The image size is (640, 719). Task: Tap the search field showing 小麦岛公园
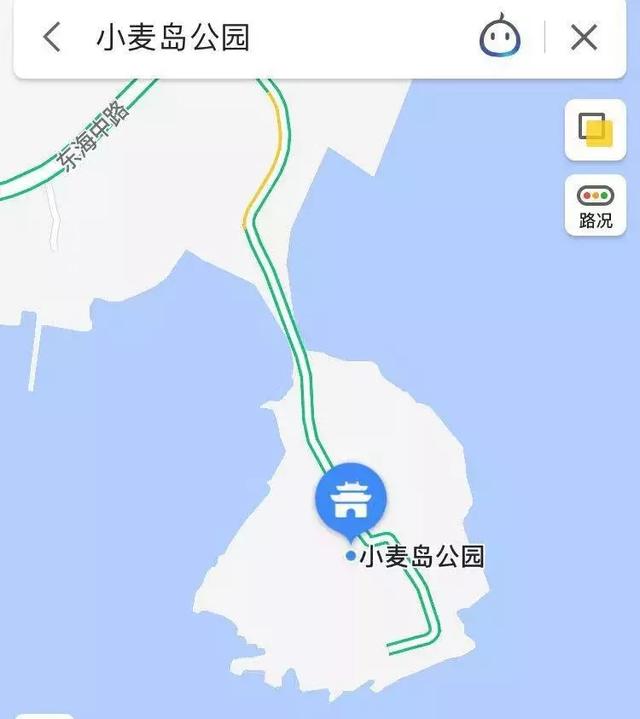pos(260,38)
